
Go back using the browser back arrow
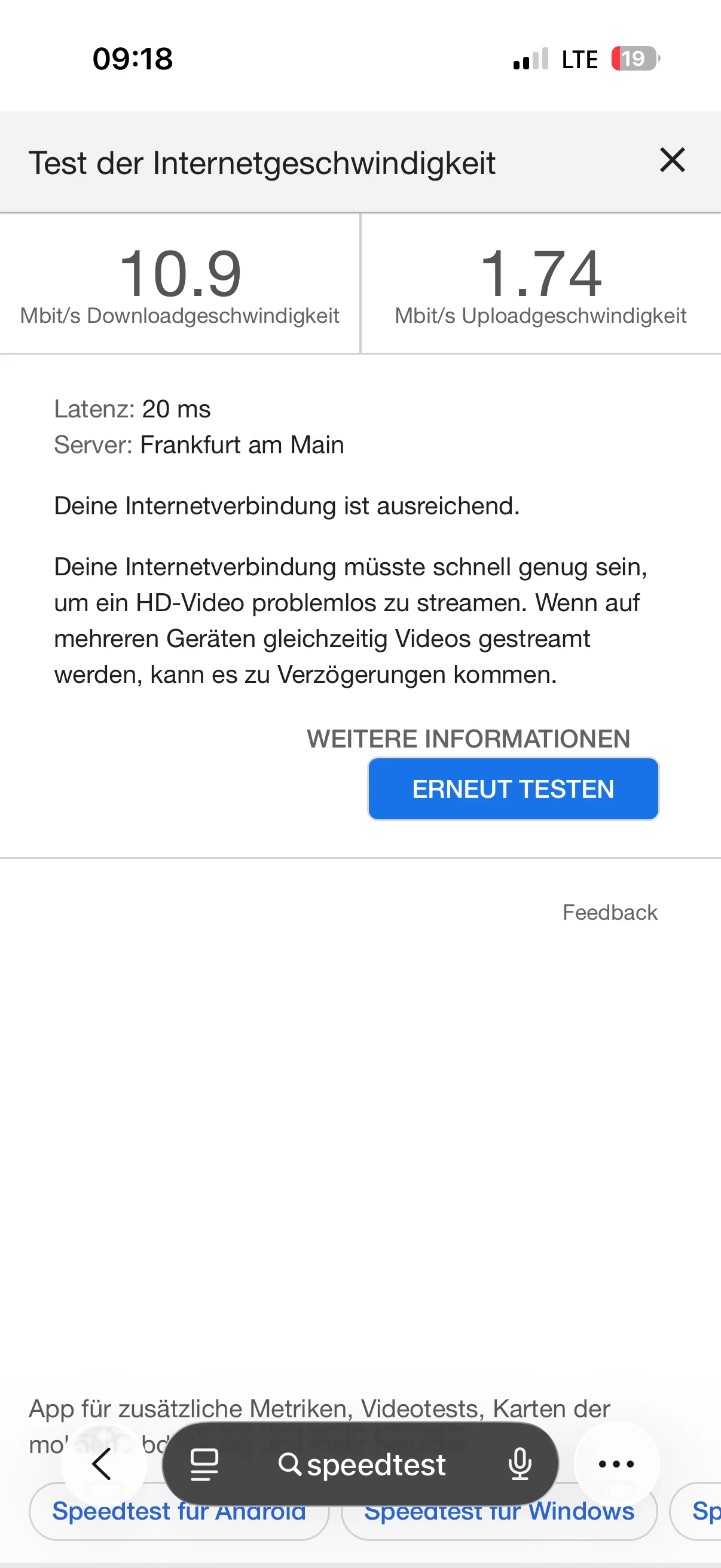(x=102, y=1464)
